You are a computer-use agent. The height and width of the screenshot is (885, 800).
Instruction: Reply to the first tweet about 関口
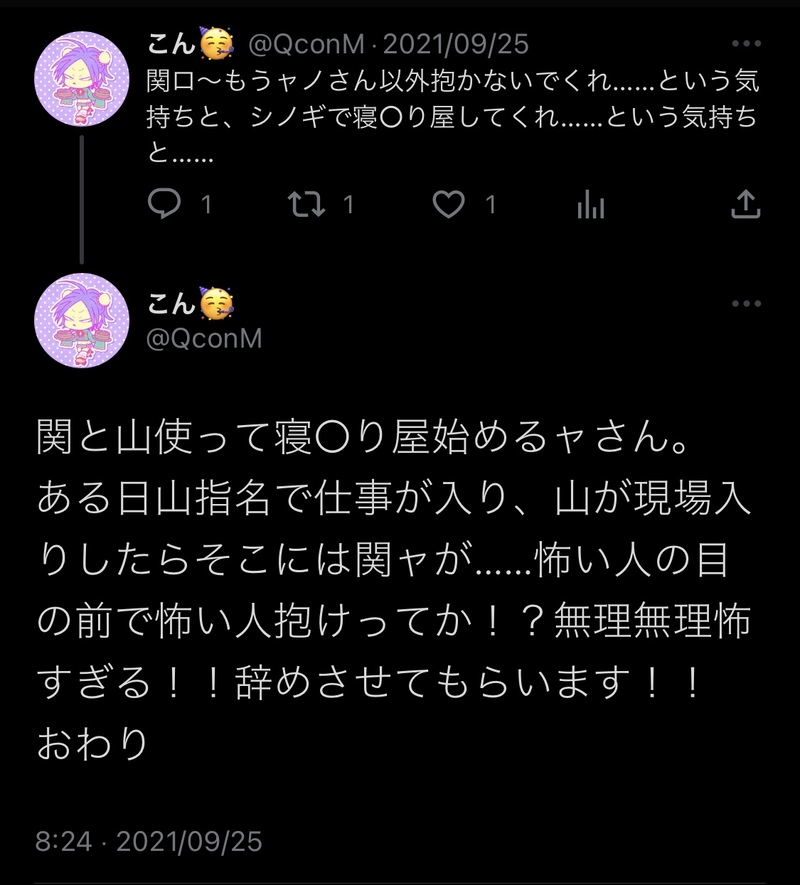tap(164, 205)
